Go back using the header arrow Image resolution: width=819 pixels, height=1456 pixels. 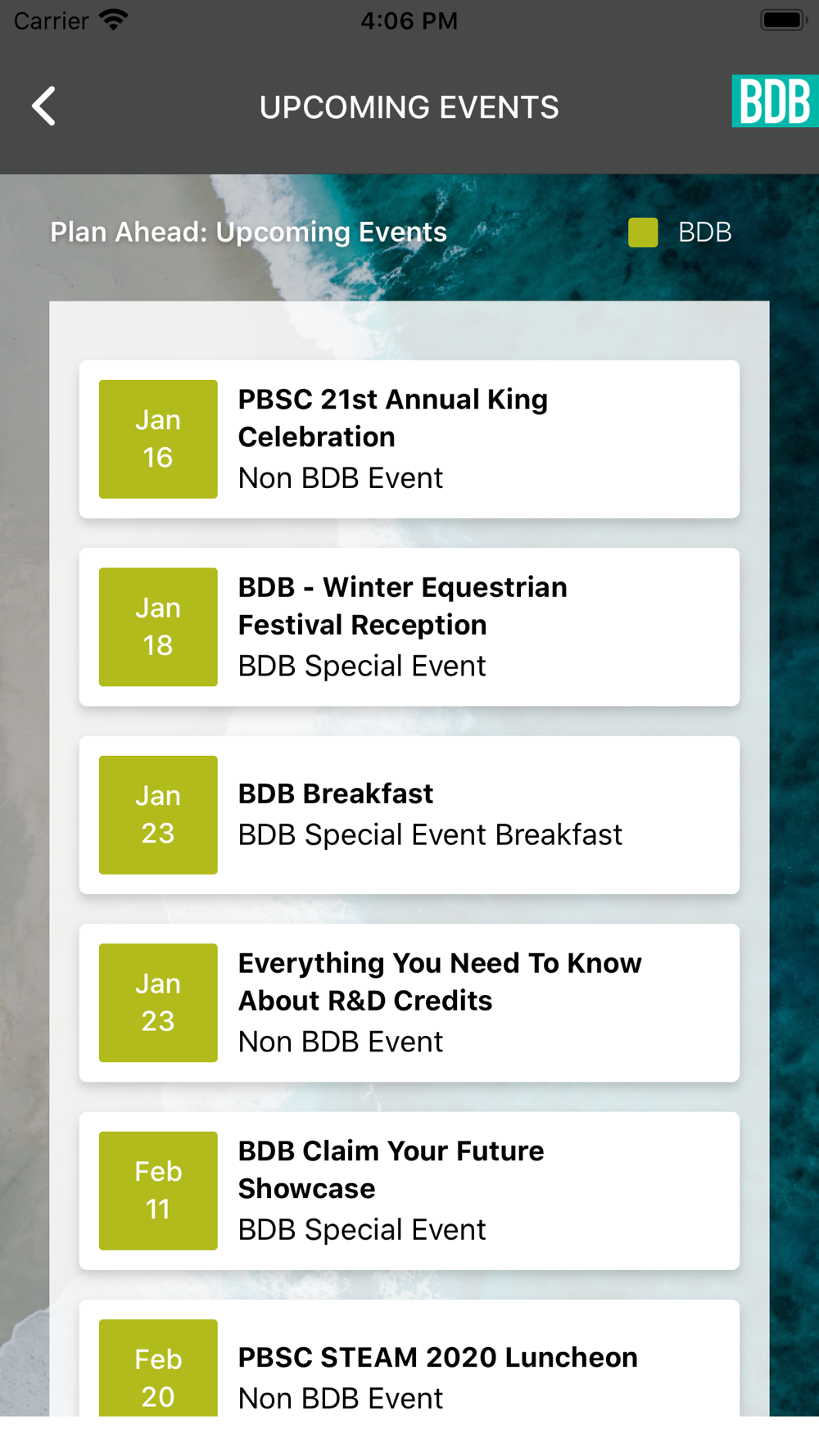tap(43, 106)
